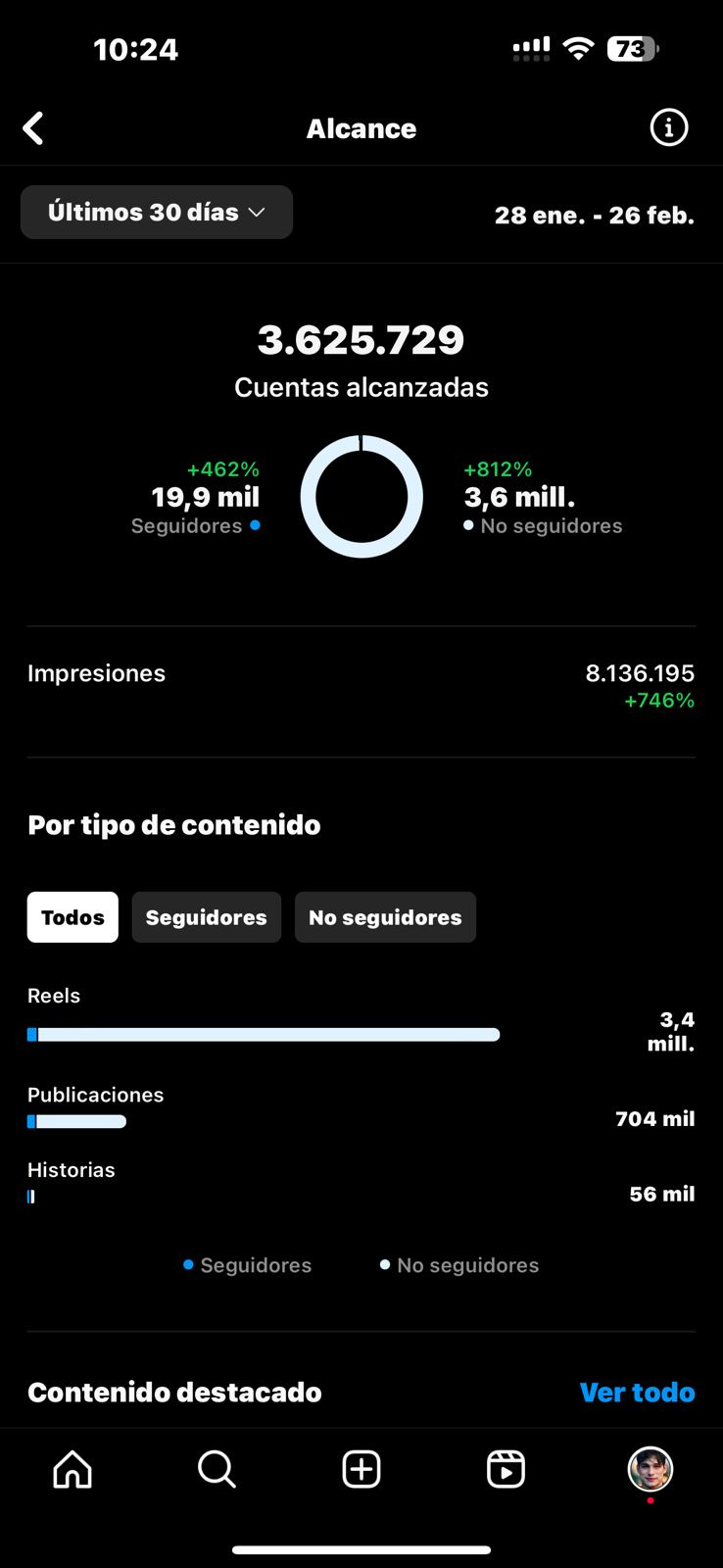Open the Search and explore tab
This screenshot has width=723, height=1568.
217,1469
